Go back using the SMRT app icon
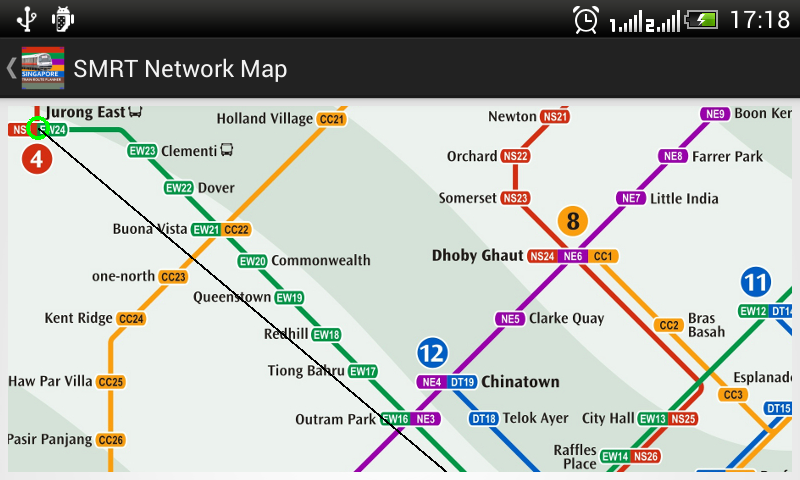 pos(41,68)
